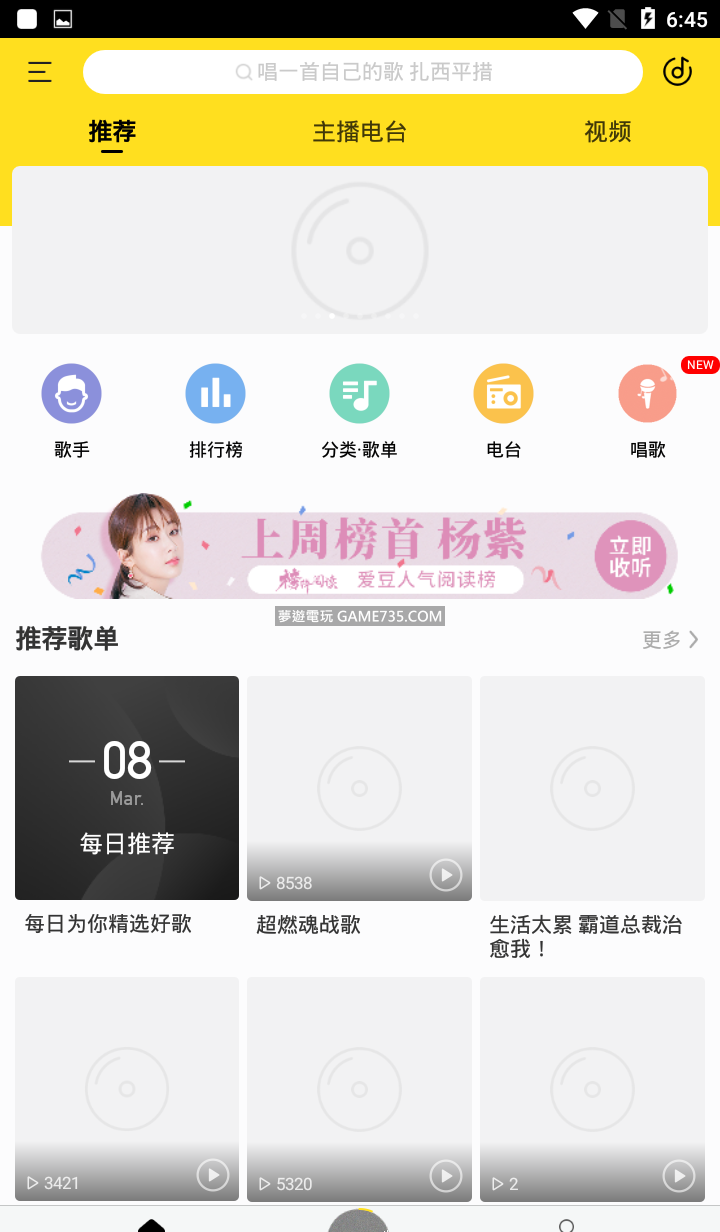Screen dimensions: 720x1232
Task: Open the top carousel banner
Action: [x=360, y=250]
